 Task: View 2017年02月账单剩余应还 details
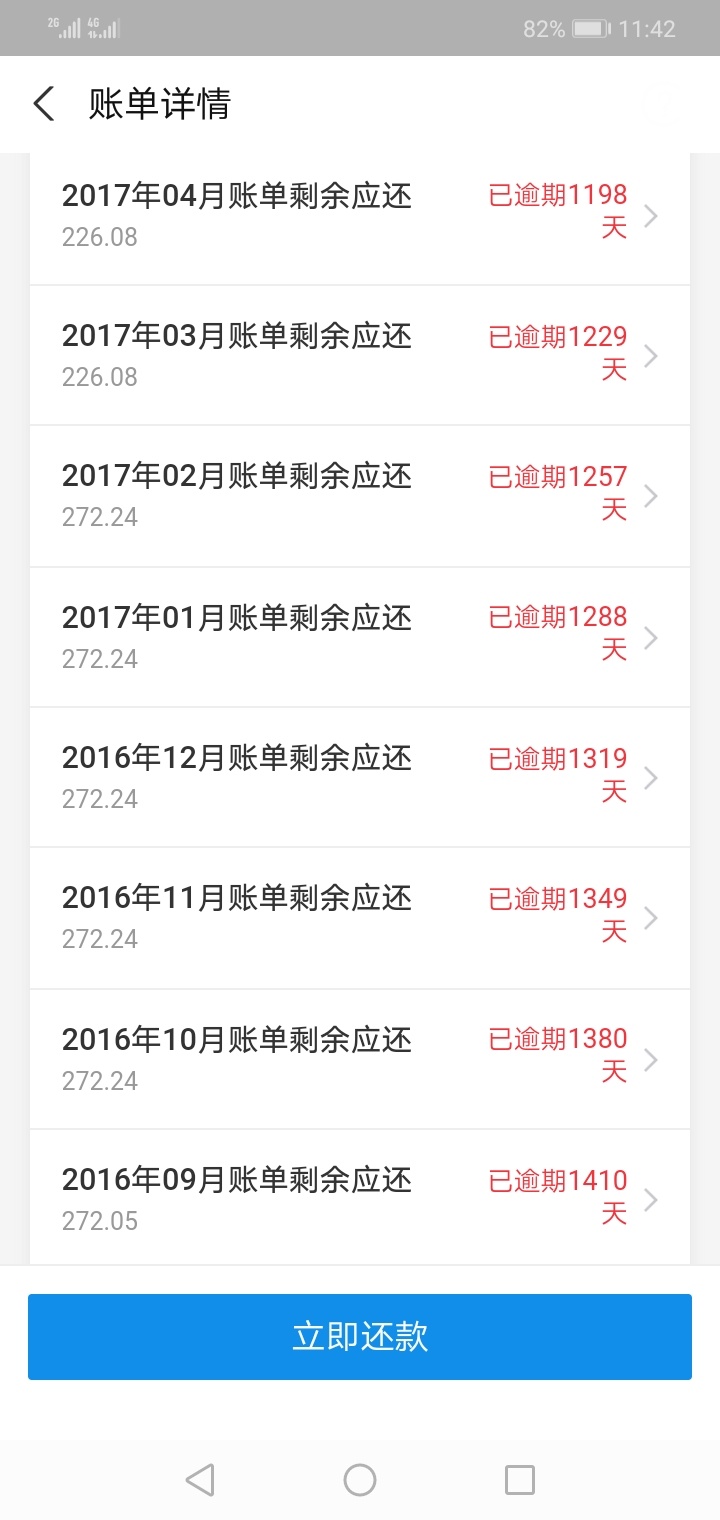[x=360, y=496]
